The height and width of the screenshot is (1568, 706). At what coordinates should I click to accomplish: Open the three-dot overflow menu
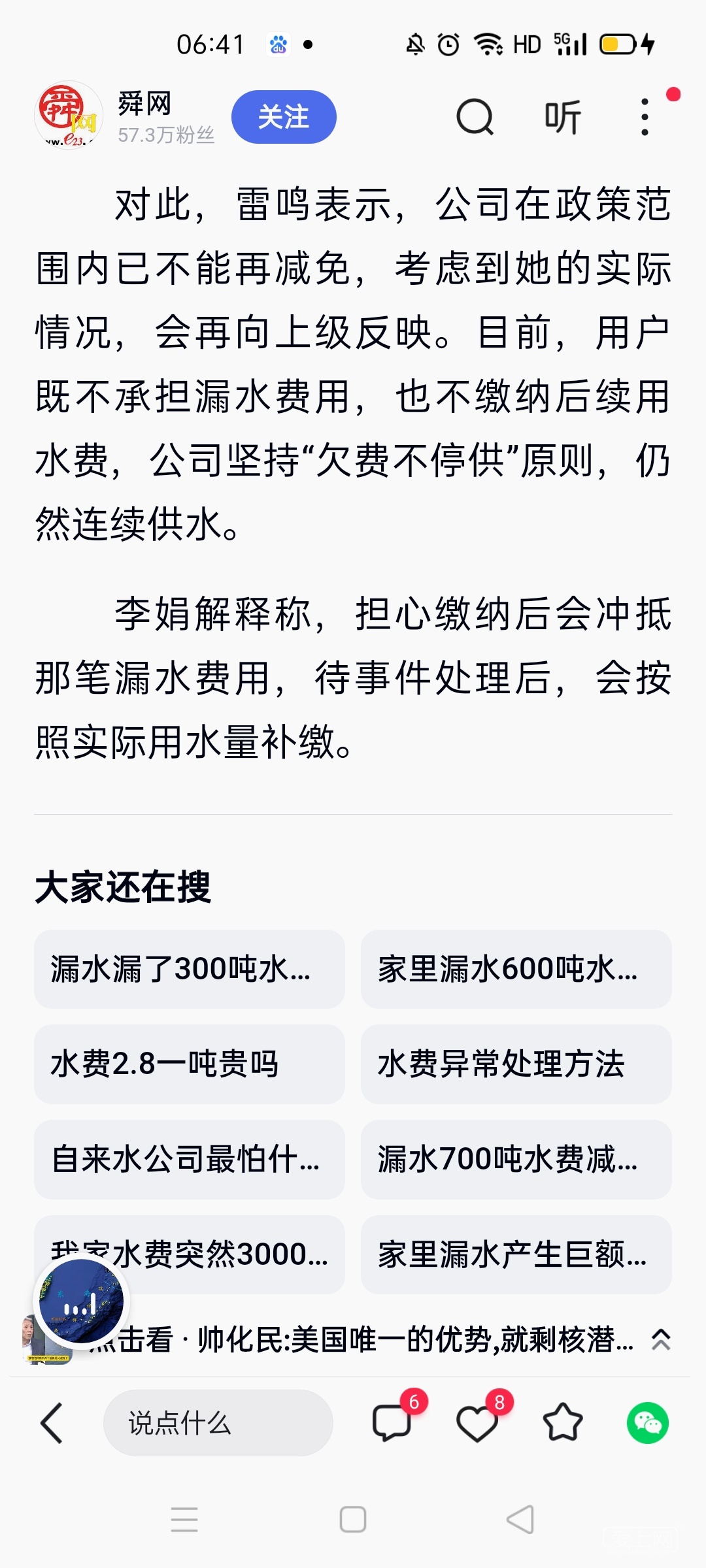[645, 118]
